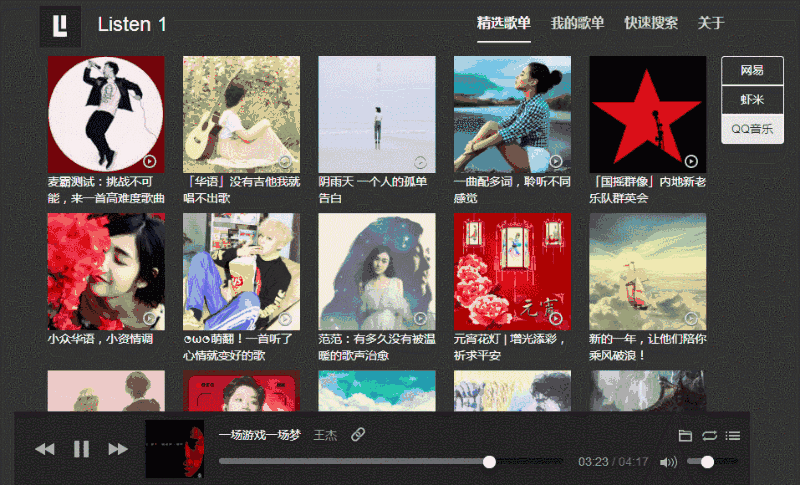Choose QQ音乐 as the music source
The height and width of the screenshot is (485, 800).
pyautogui.click(x=752, y=129)
